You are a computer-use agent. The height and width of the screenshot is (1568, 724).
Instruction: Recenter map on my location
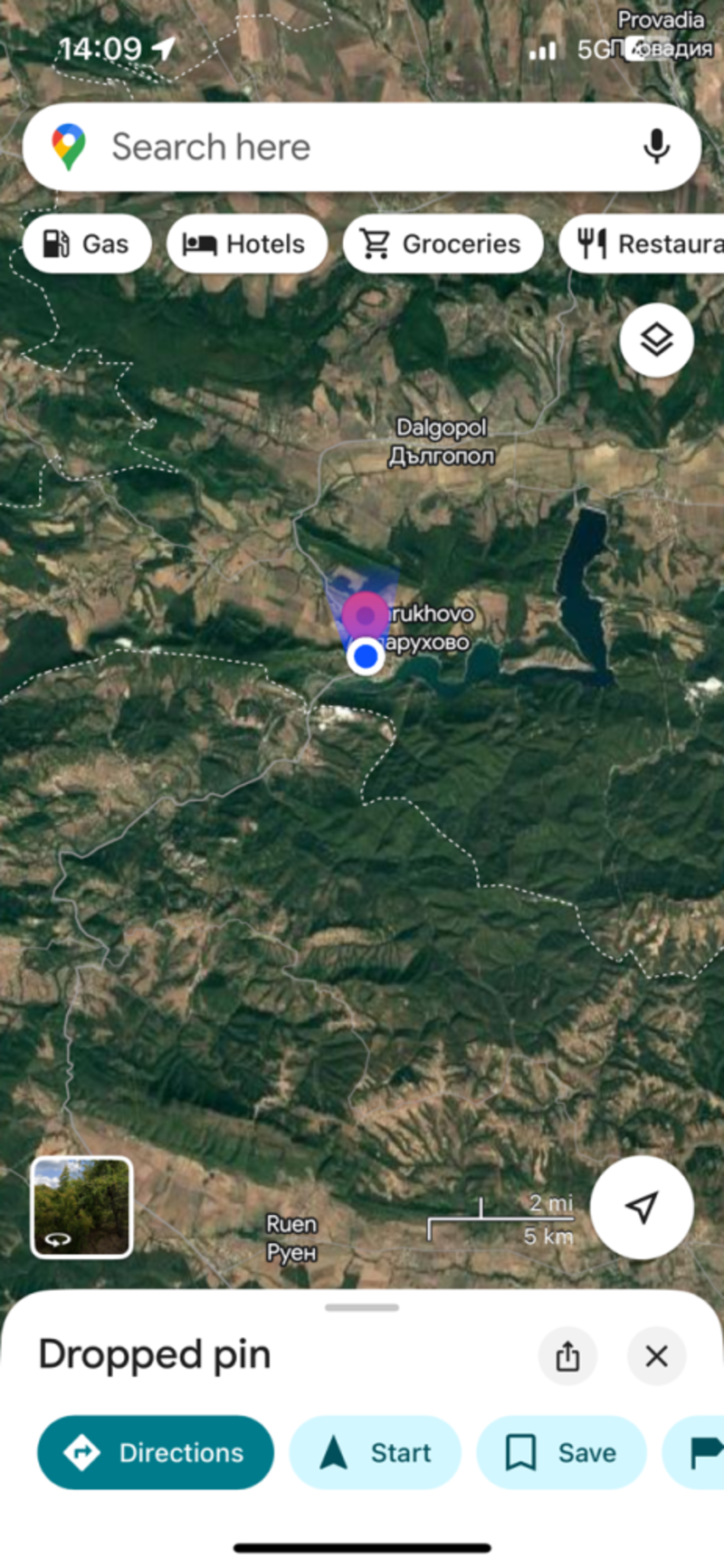[643, 1207]
